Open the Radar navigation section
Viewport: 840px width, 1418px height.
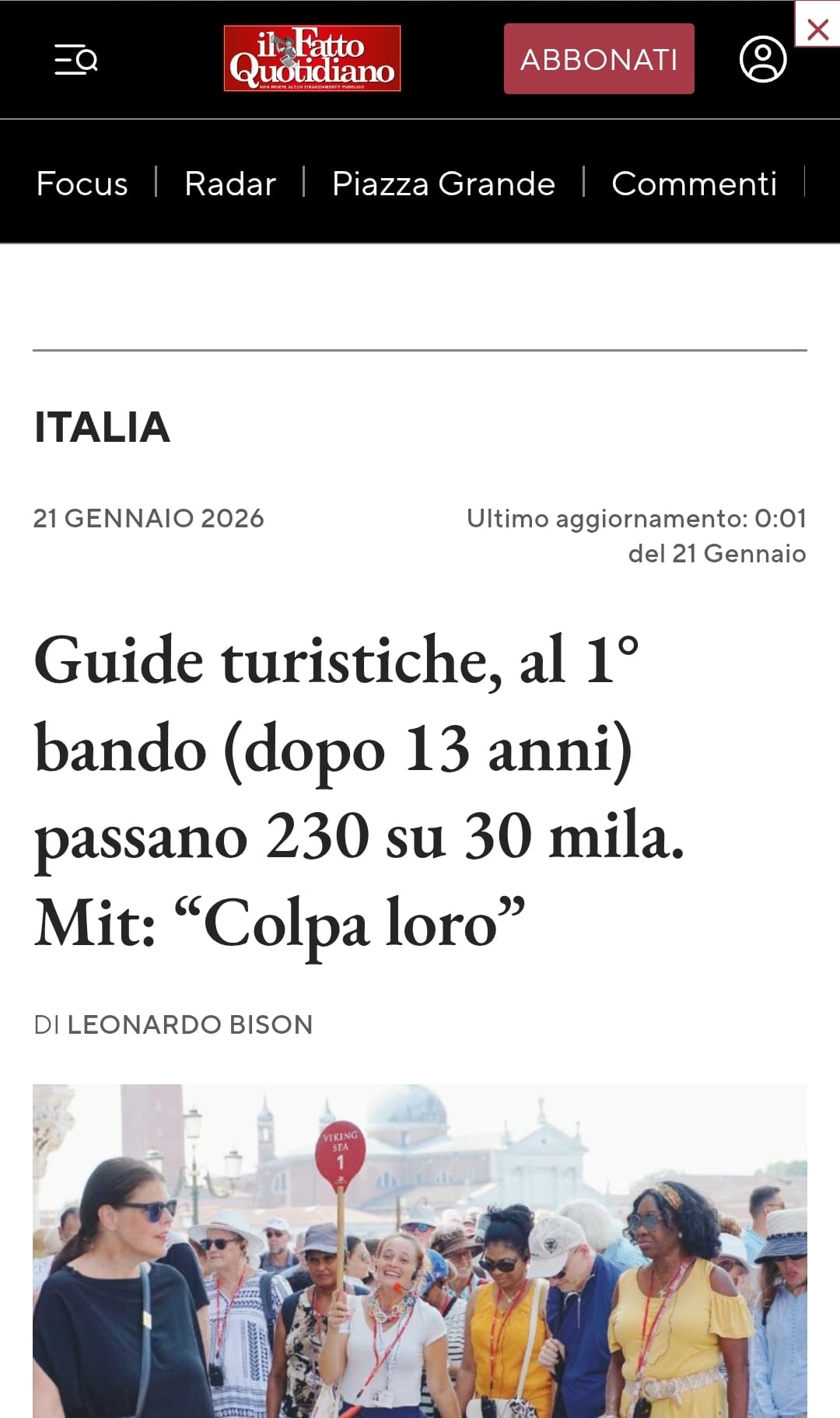tap(229, 184)
